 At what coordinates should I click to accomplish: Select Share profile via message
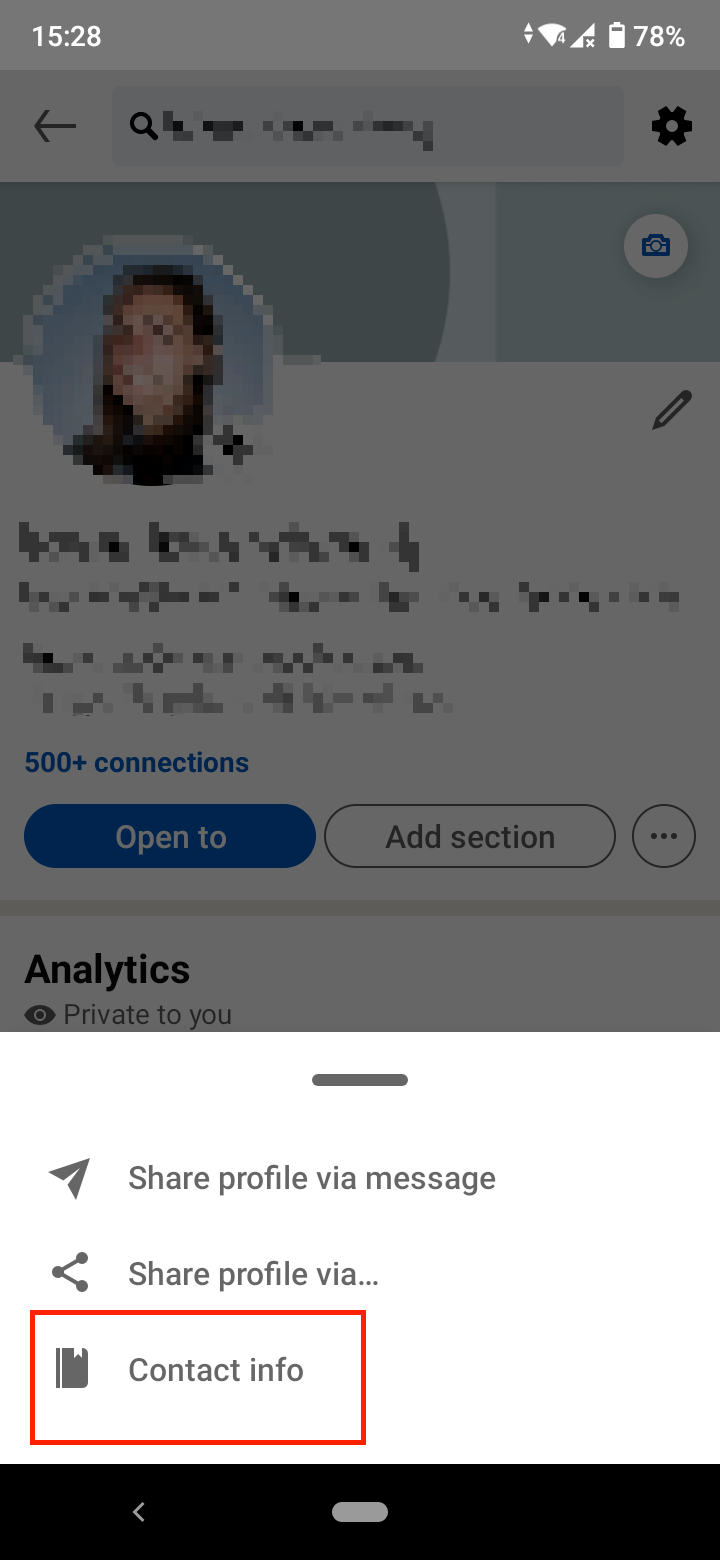[360, 1178]
